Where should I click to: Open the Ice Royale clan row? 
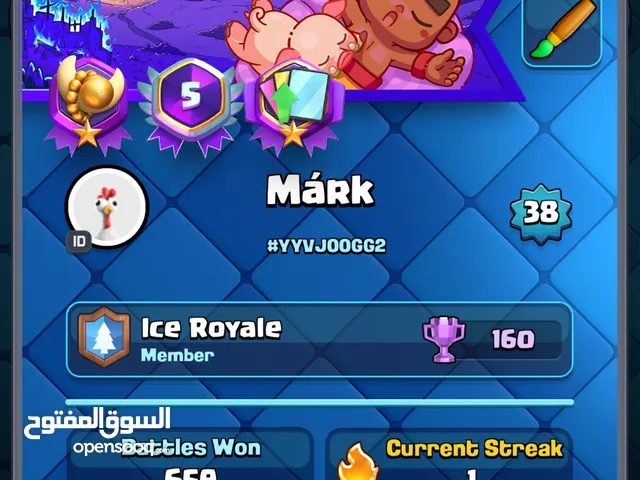[319, 339]
